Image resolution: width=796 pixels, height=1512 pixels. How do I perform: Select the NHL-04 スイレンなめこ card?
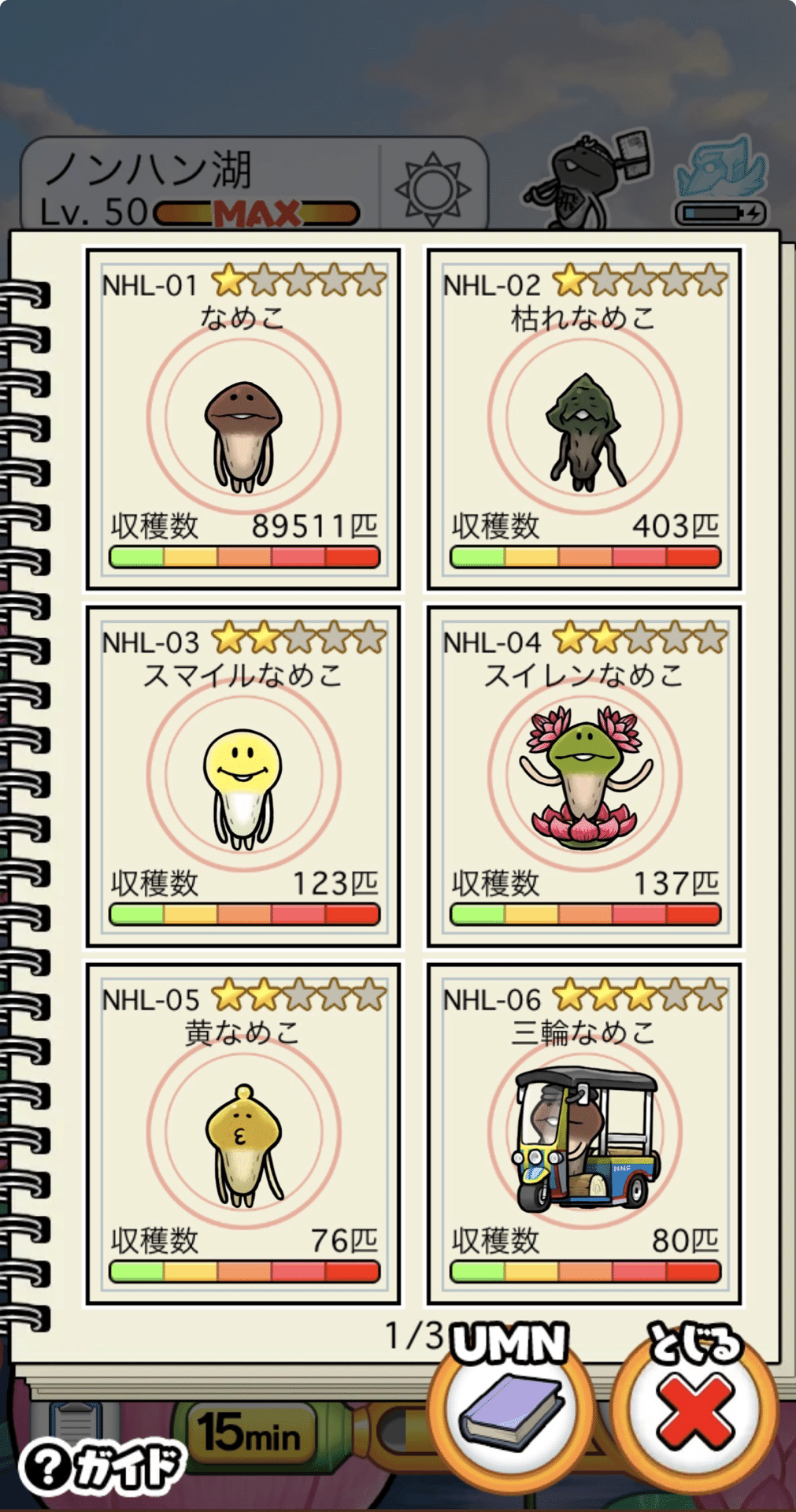coord(584,776)
